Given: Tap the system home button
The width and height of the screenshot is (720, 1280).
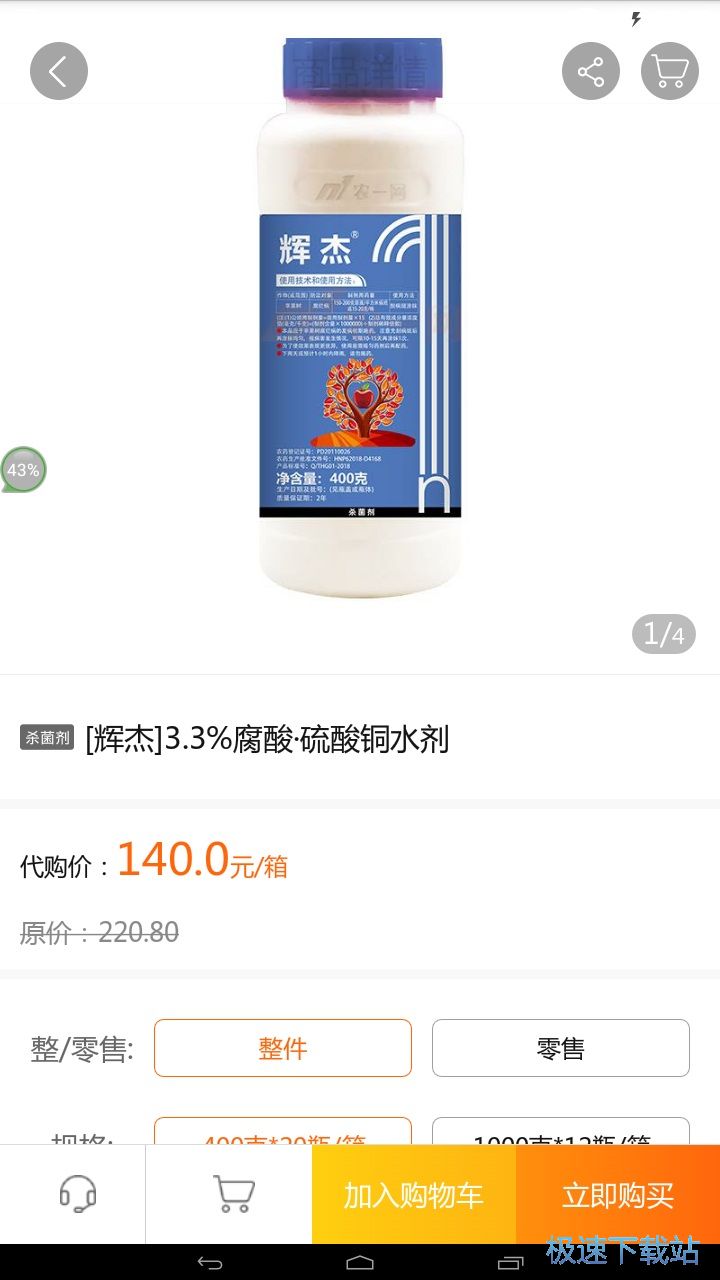Looking at the screenshot, I should pyautogui.click(x=360, y=1262).
